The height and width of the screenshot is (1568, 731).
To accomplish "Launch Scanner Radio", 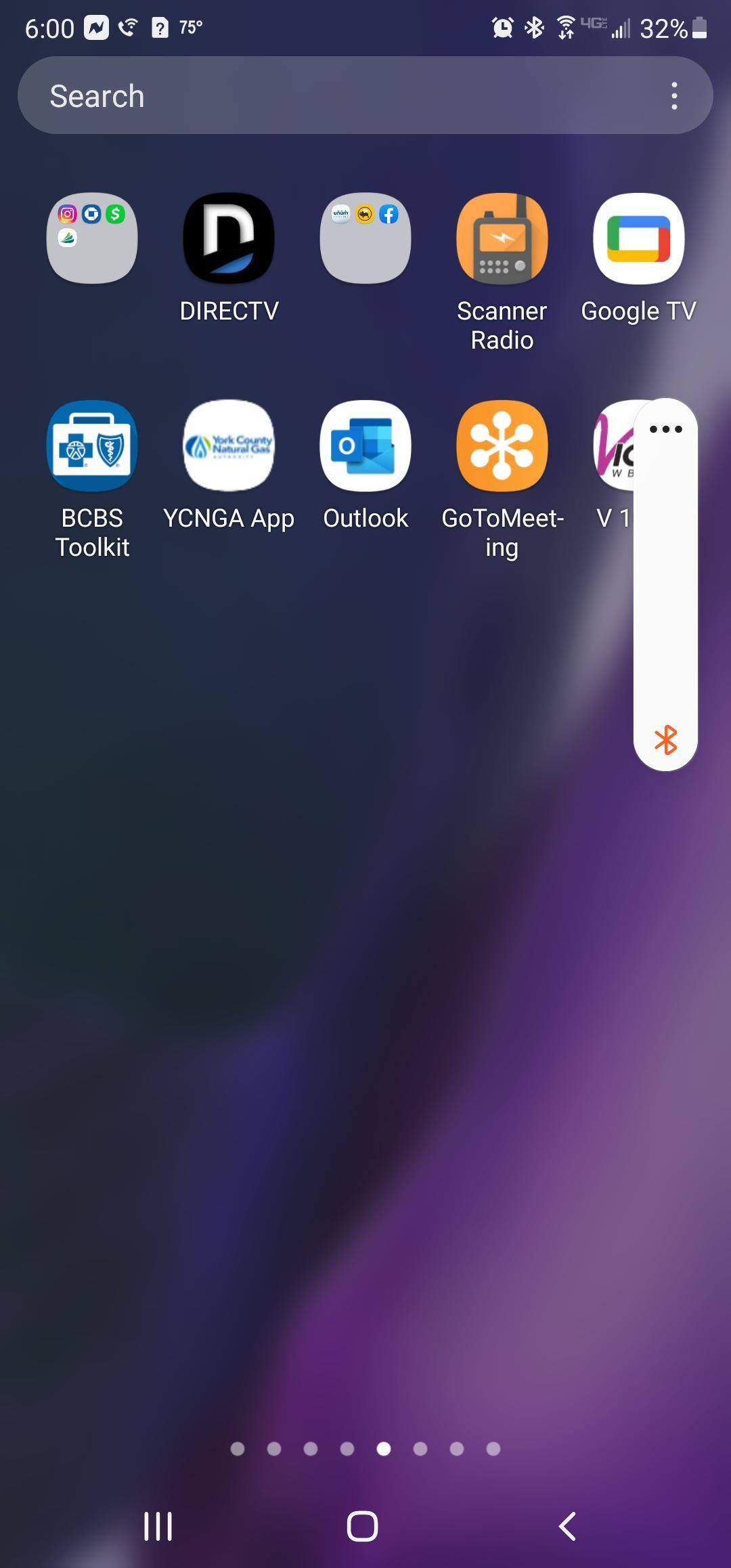I will click(x=502, y=238).
